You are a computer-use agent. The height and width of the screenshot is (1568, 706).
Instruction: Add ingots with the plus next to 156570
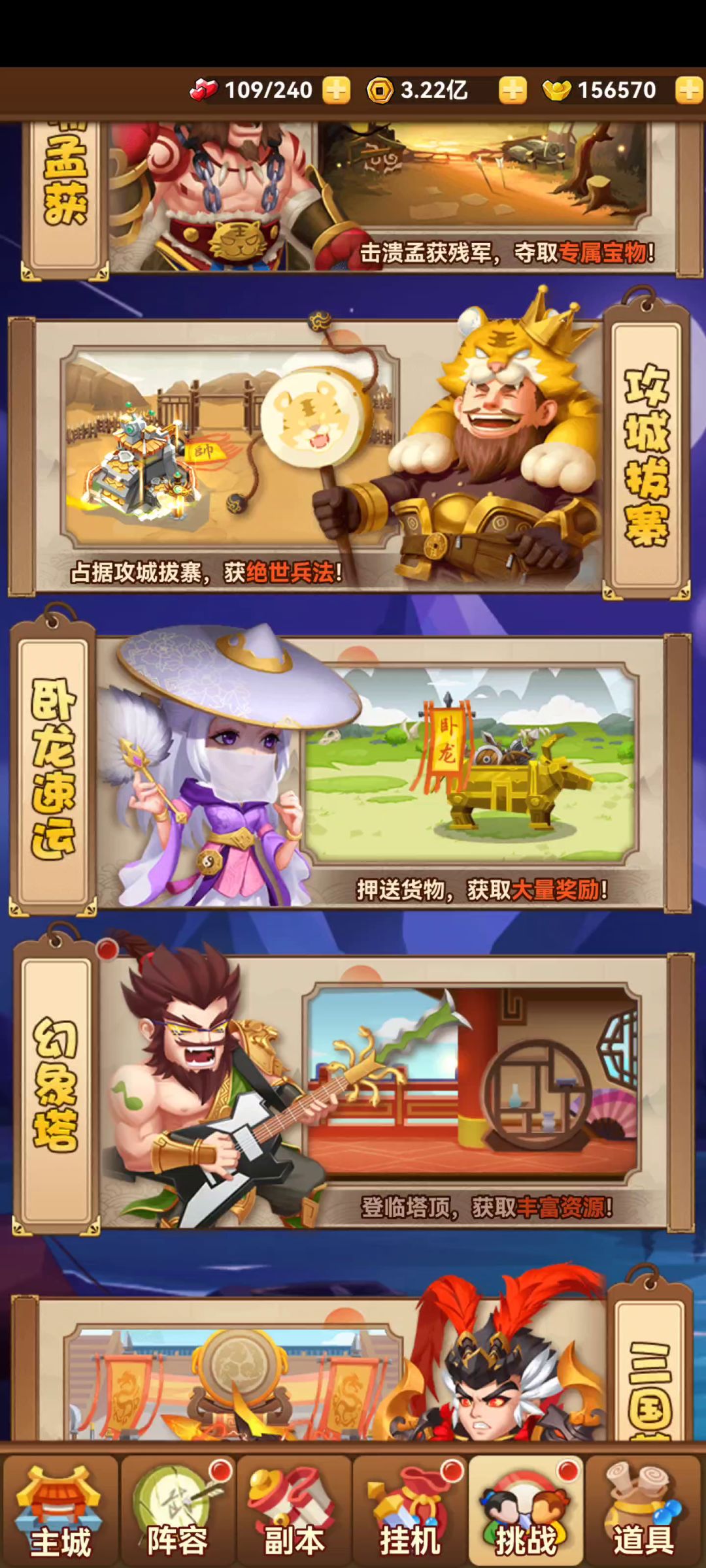coord(689,90)
